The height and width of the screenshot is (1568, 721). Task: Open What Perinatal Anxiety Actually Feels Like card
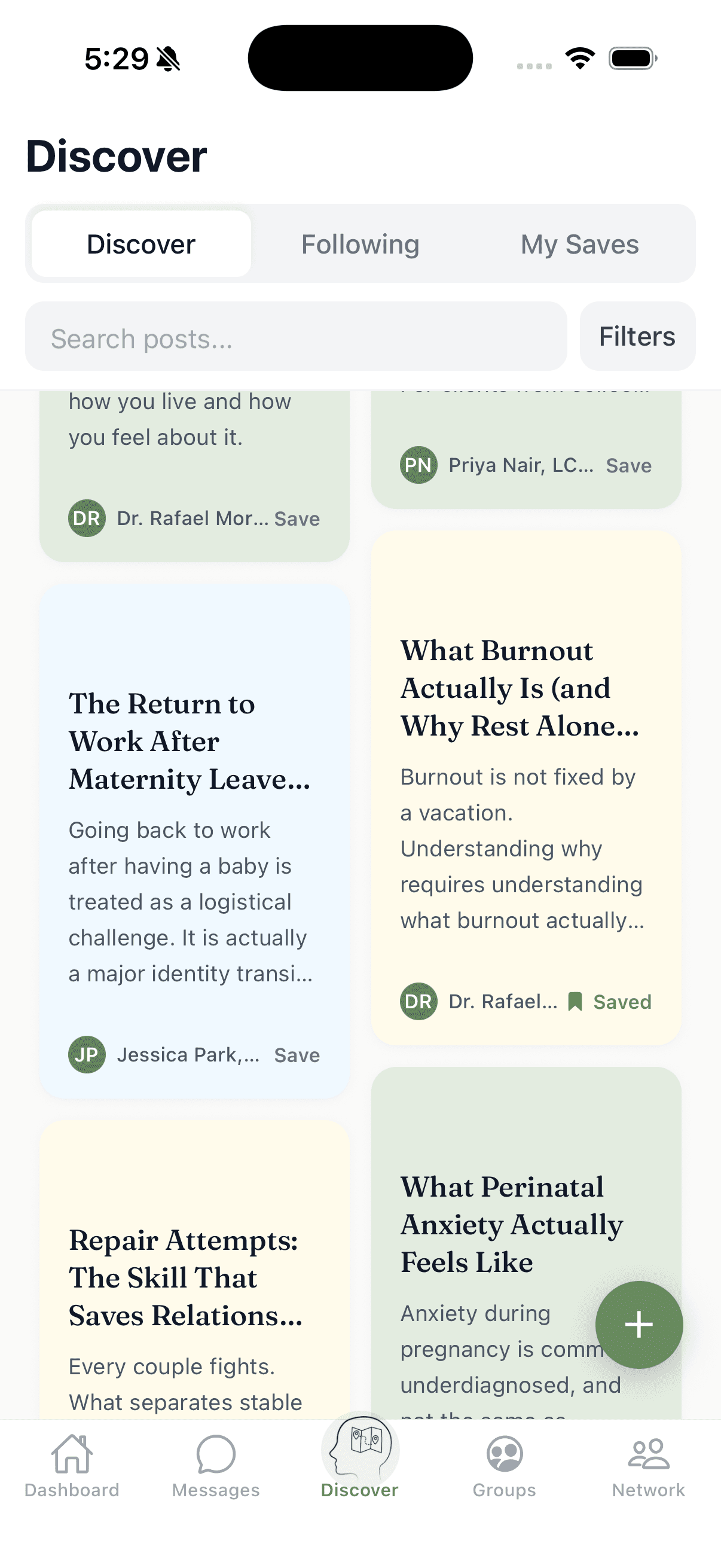tap(526, 1244)
